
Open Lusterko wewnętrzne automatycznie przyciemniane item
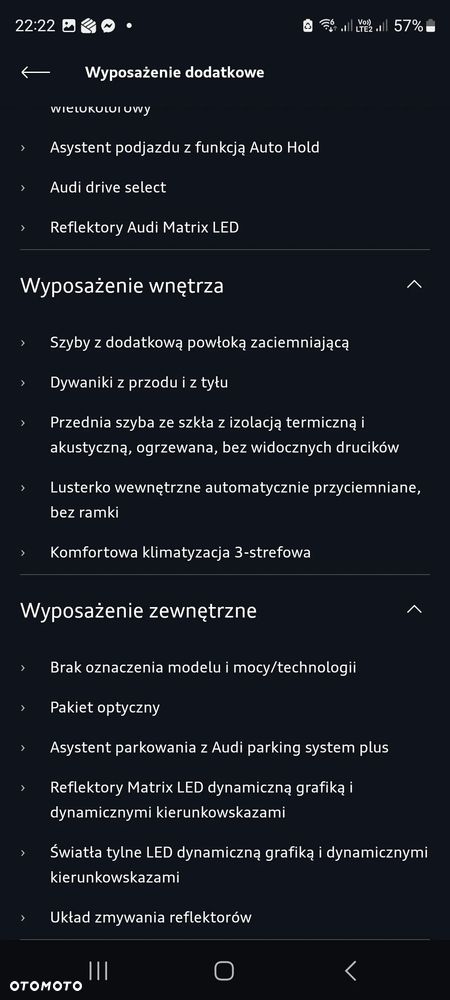point(226,499)
